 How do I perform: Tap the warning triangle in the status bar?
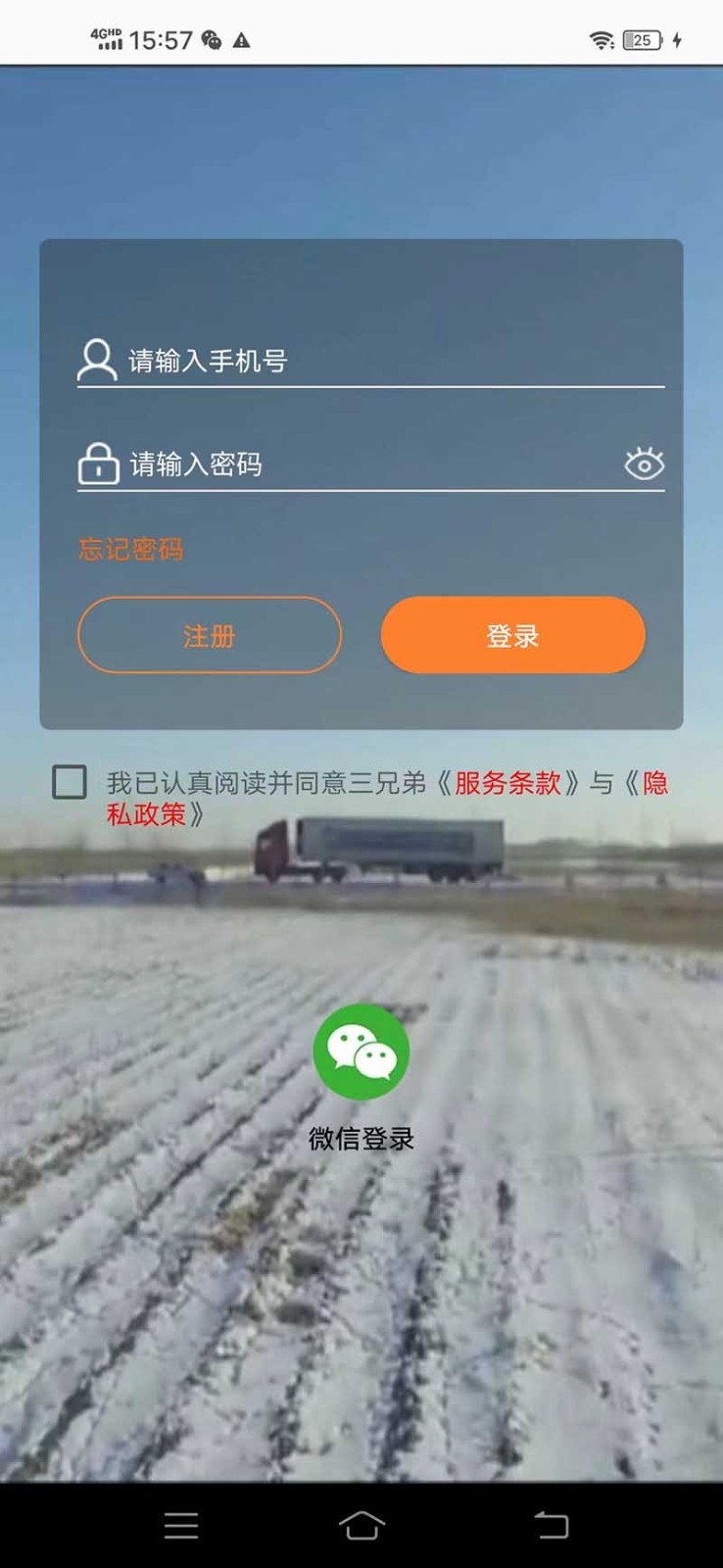click(240, 41)
